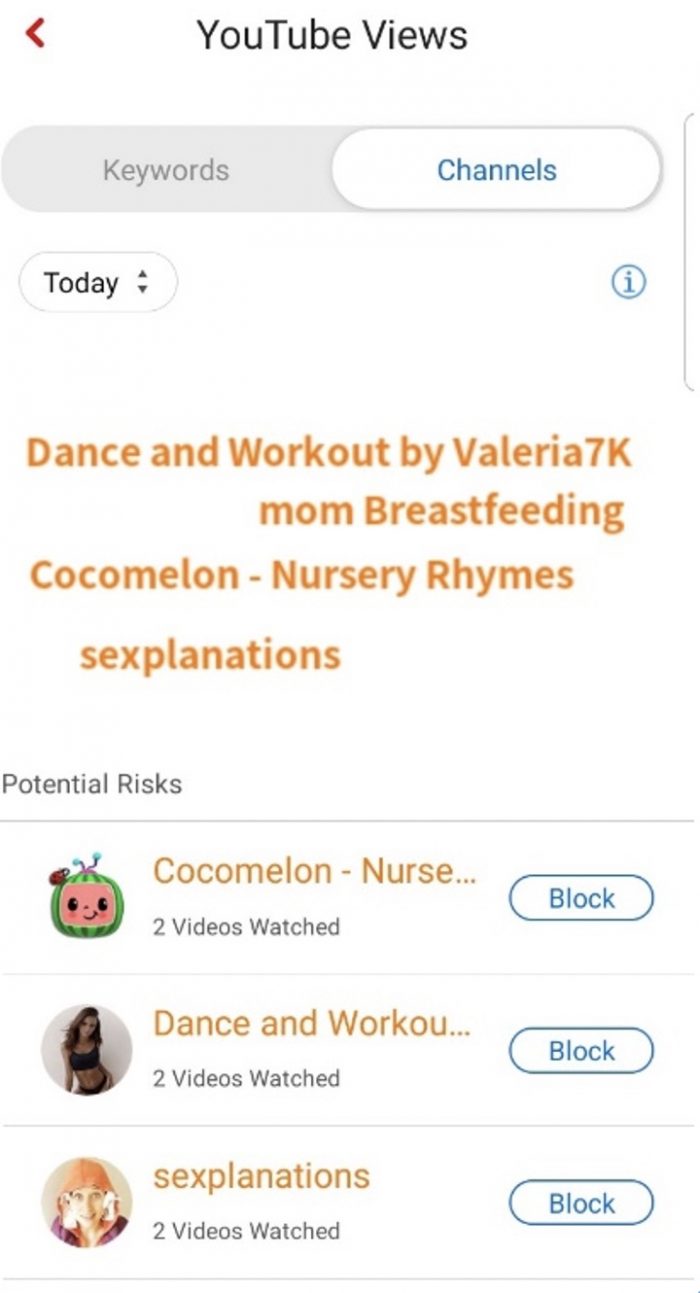
Task: Block the Cocomelon channel
Action: point(581,898)
